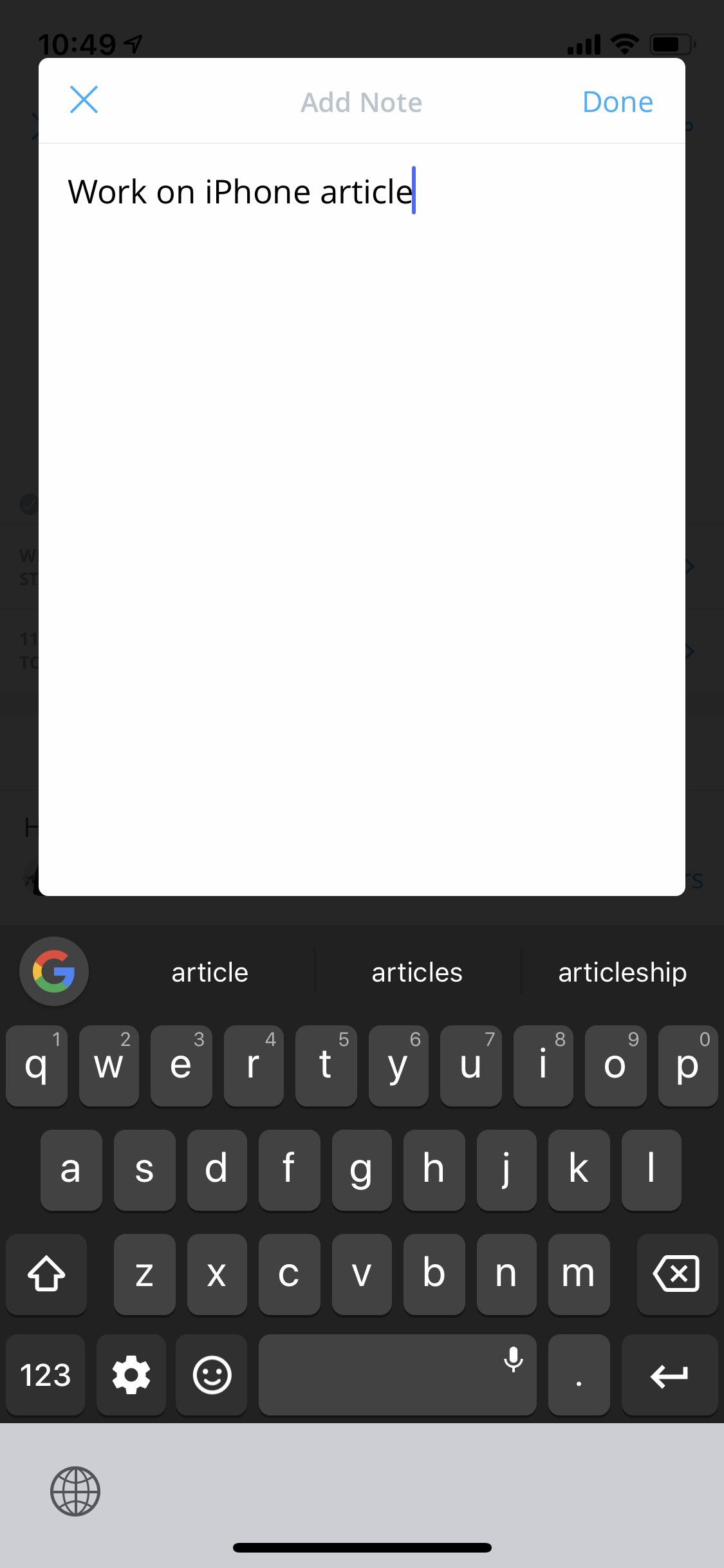This screenshot has width=724, height=1568.
Task: Expand the first task row chevron behind the modal
Action: (x=691, y=566)
